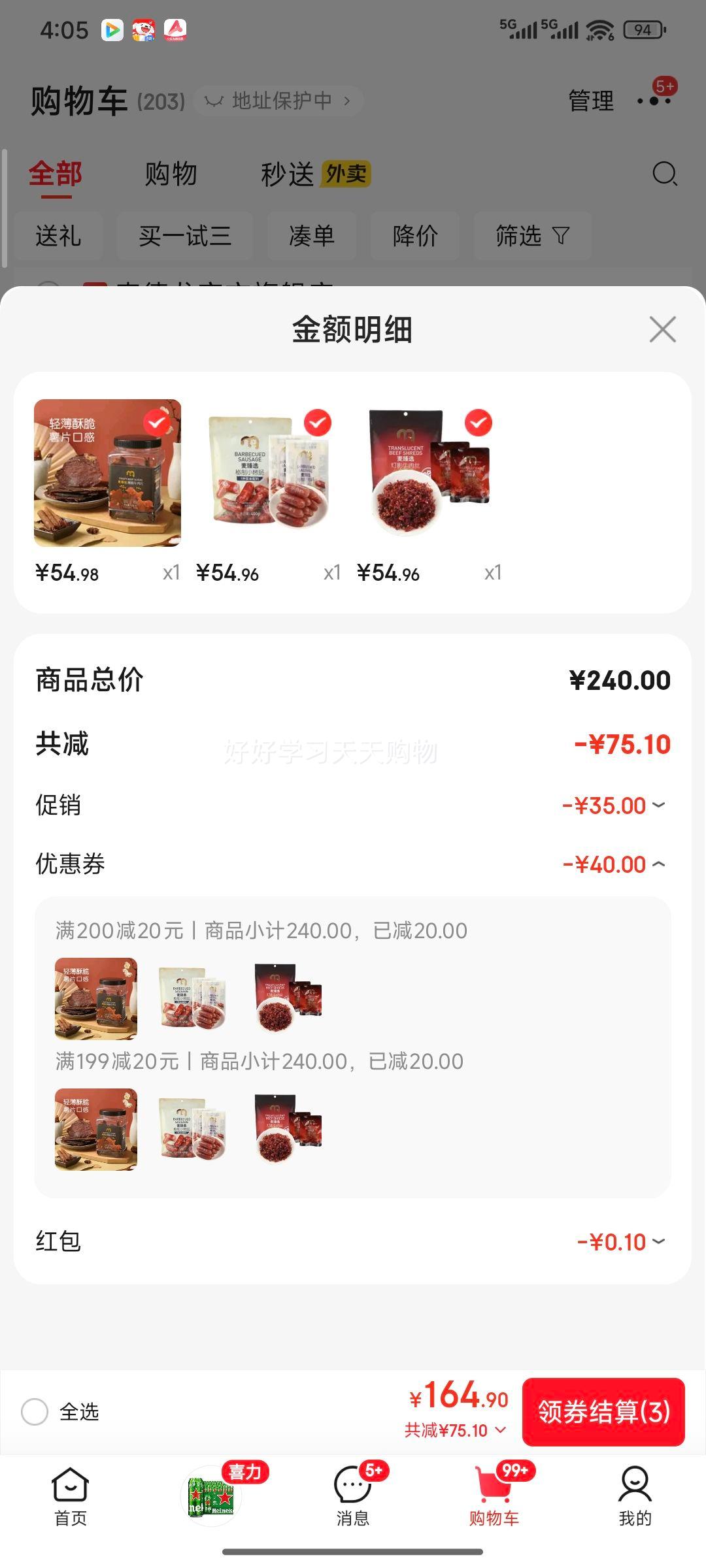Screen dimensions: 706x1568
Task: Open the ¥54.96 translucent beef shreds item
Action: [x=429, y=473]
